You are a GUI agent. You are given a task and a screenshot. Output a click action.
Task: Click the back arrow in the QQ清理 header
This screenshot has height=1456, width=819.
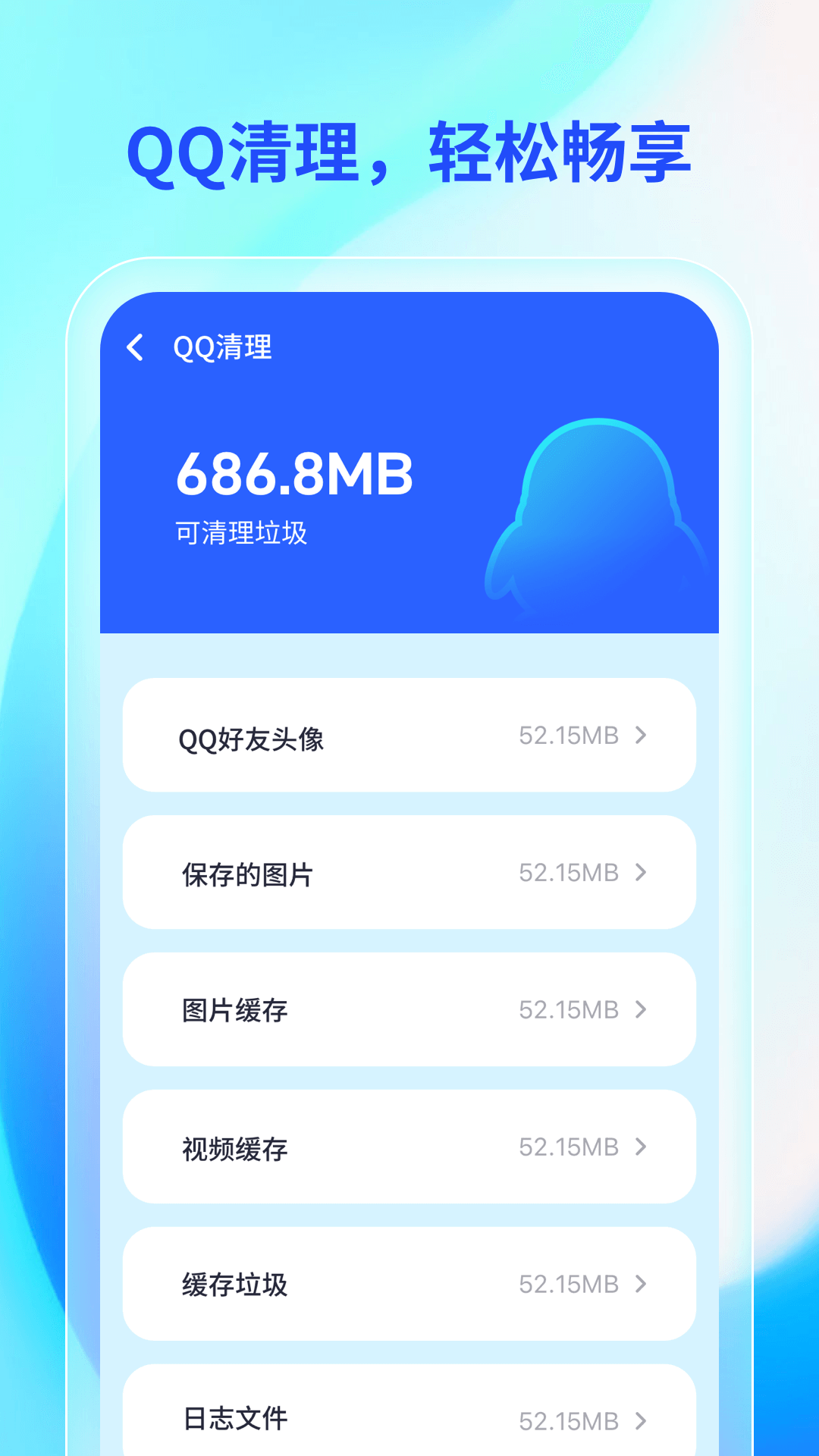click(136, 347)
